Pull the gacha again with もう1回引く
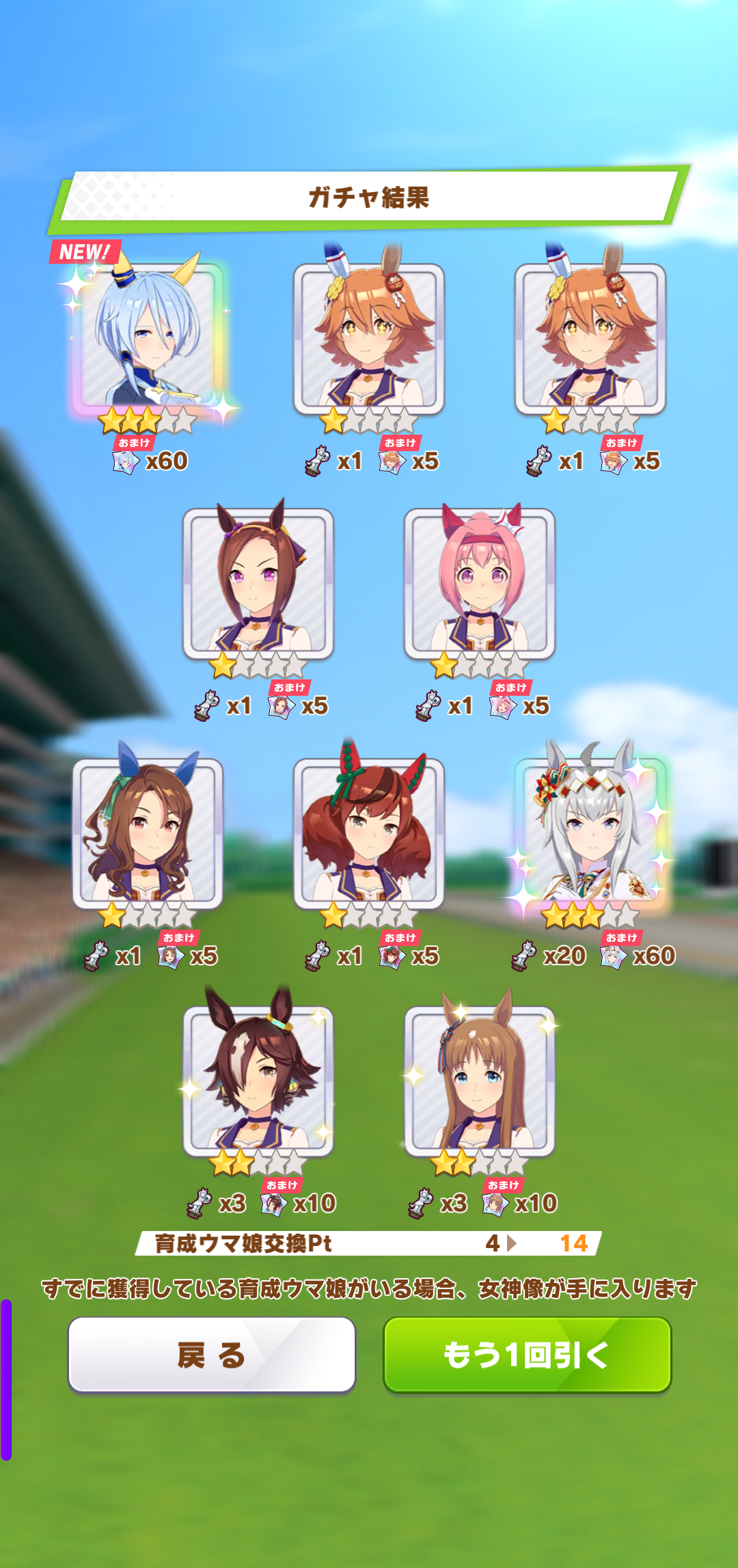Image resolution: width=738 pixels, height=1568 pixels. coord(527,1355)
